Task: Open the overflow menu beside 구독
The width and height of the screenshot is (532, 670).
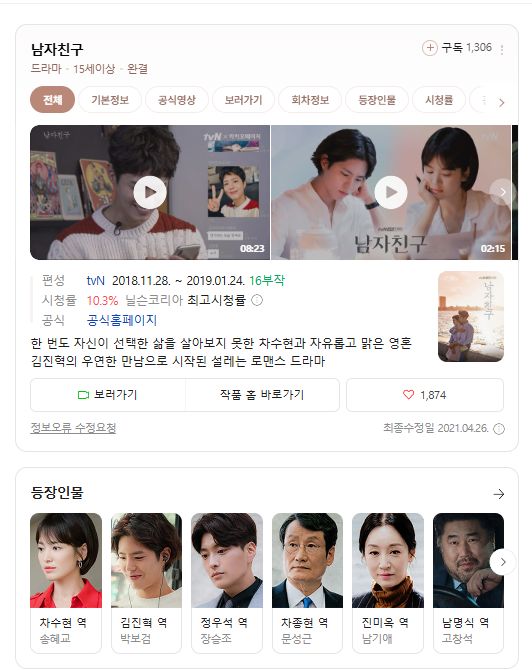Action: [502, 50]
